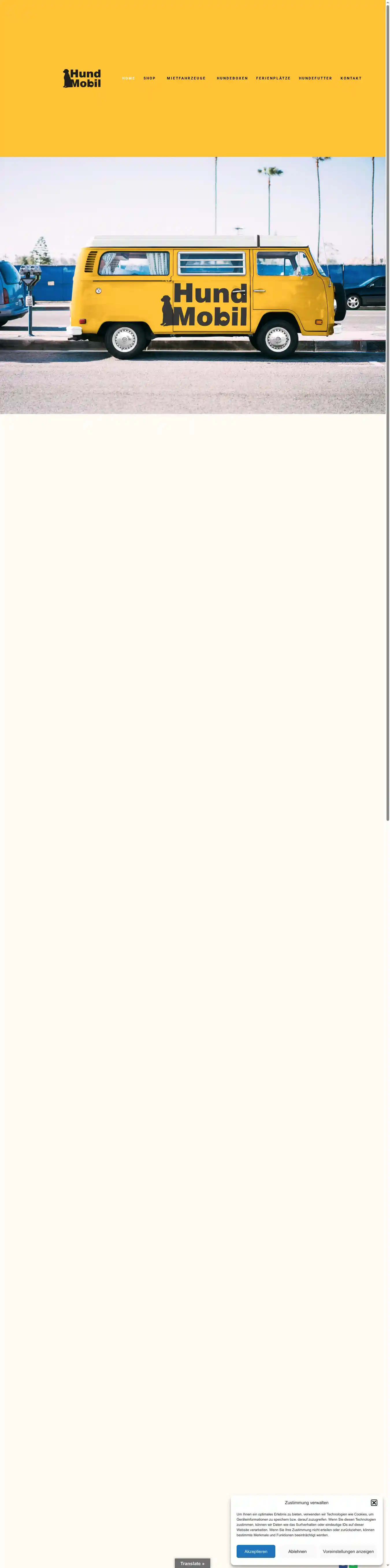Open the Mietfahrzeuge menu item
390x1568 pixels.
(x=186, y=79)
